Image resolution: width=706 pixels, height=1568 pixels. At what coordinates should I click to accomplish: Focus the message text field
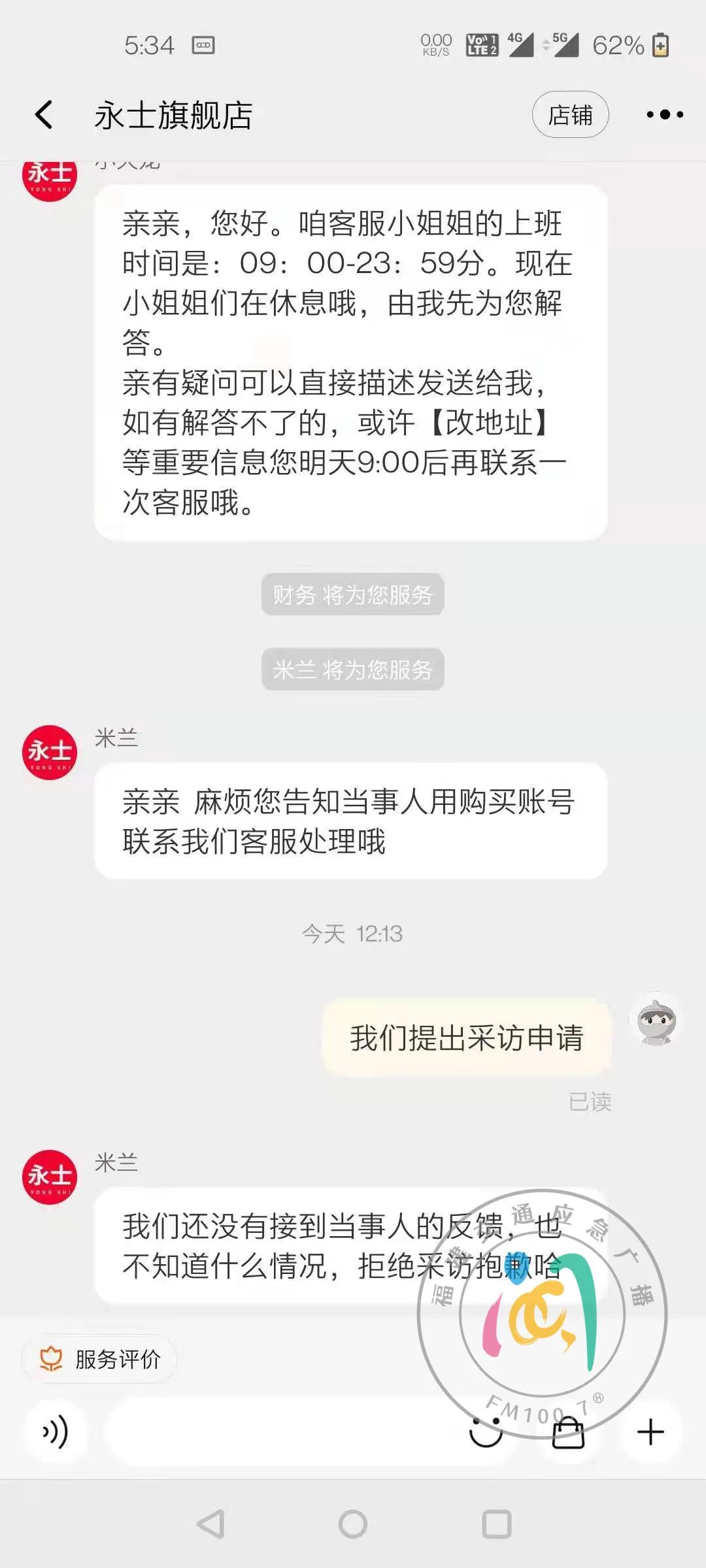[x=281, y=1432]
